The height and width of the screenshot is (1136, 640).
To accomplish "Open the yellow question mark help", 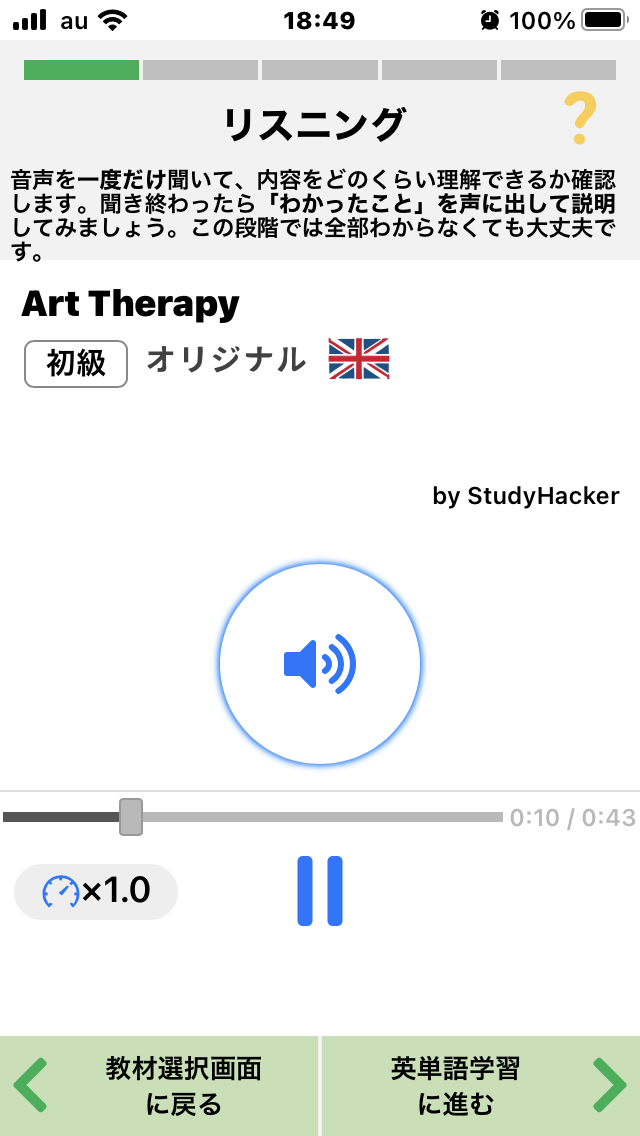I will pyautogui.click(x=580, y=120).
